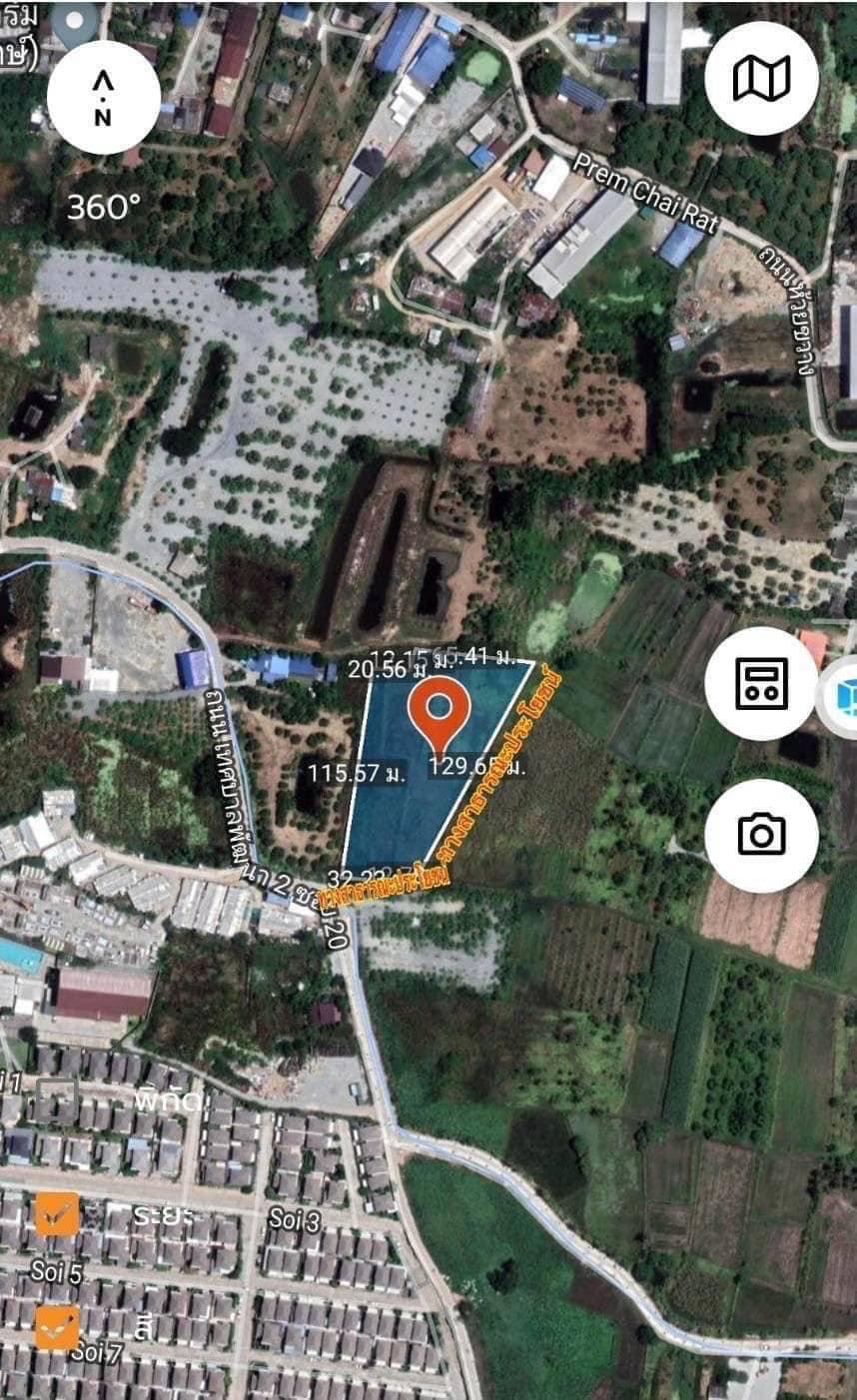
Task: Uncheck the ระยะ distance checkbox
Action: pyautogui.click(x=57, y=1213)
